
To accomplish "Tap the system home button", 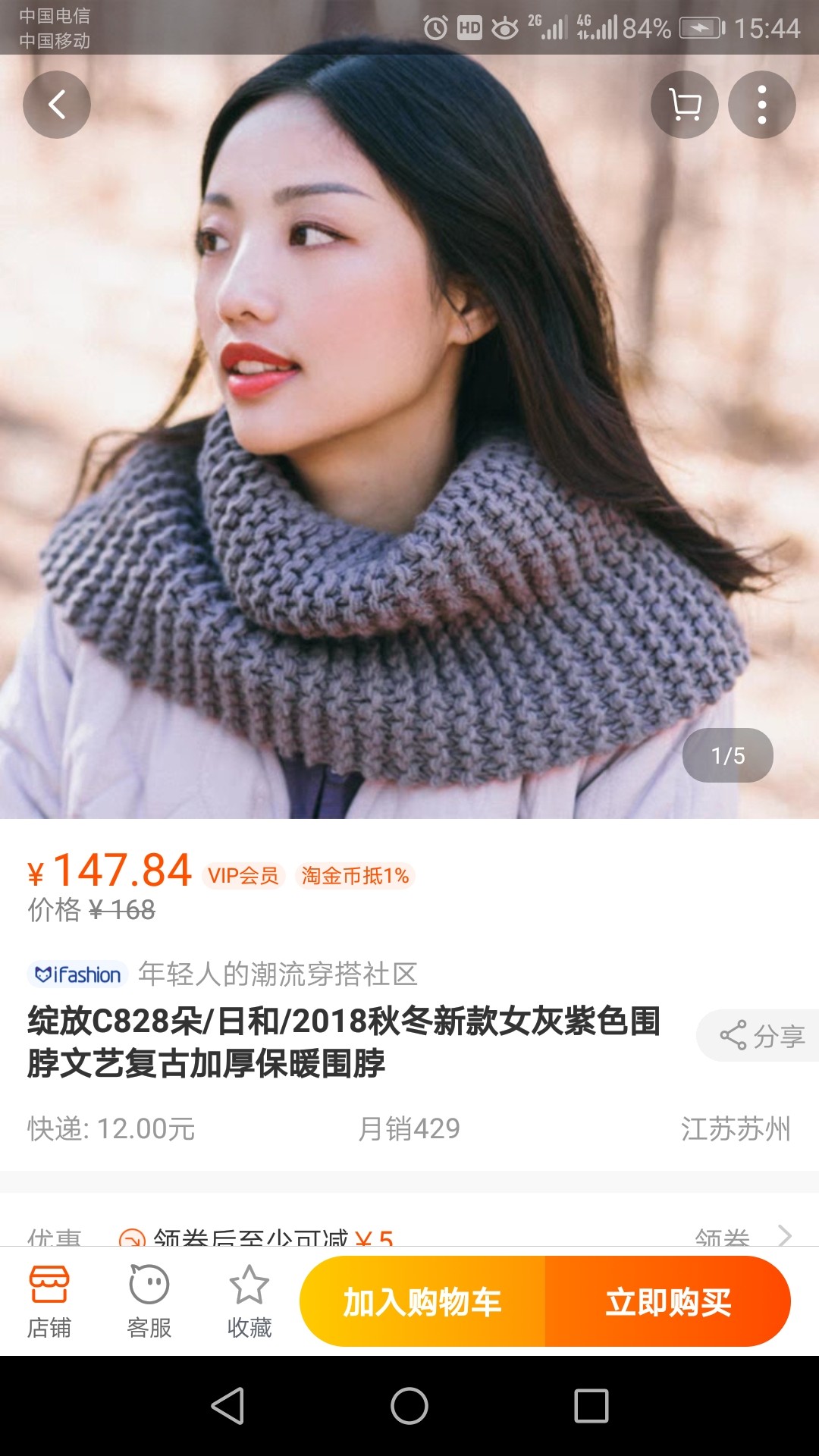I will [x=409, y=1406].
